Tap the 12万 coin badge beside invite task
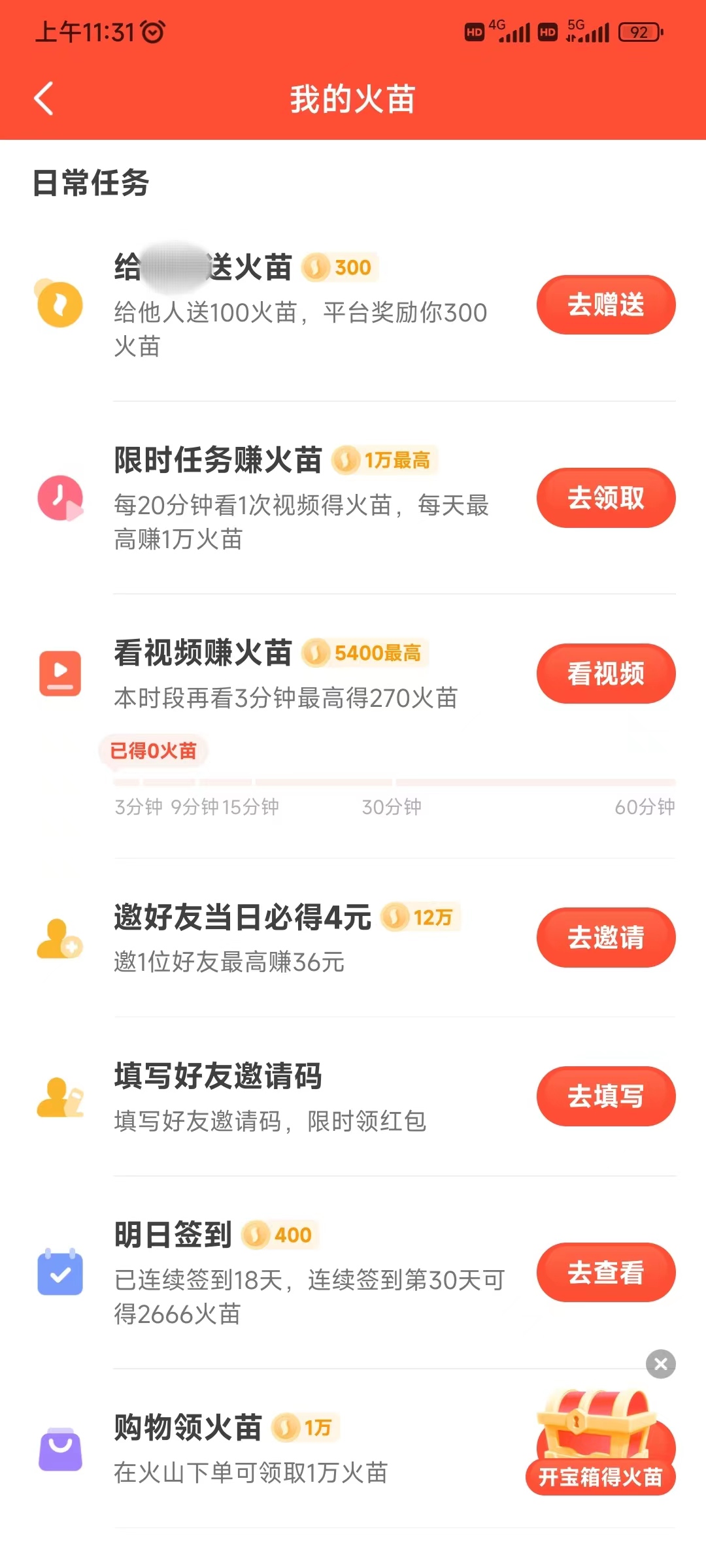Screen dimensions: 706x1568 click(422, 917)
